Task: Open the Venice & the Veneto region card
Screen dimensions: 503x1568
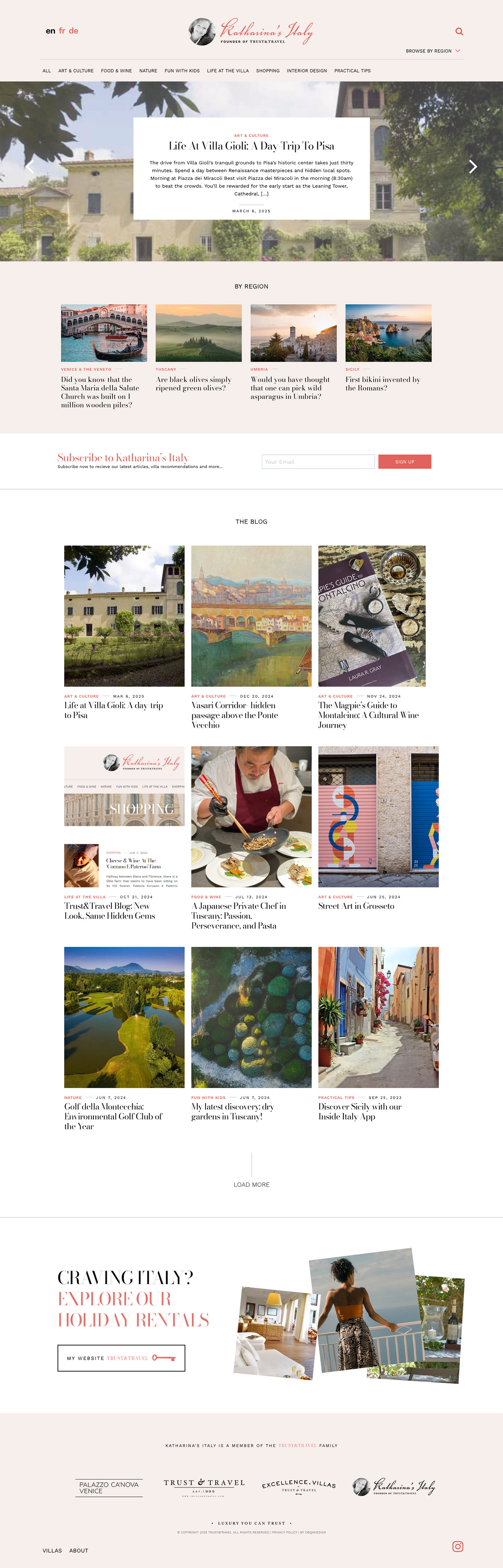Action: pyautogui.click(x=103, y=333)
